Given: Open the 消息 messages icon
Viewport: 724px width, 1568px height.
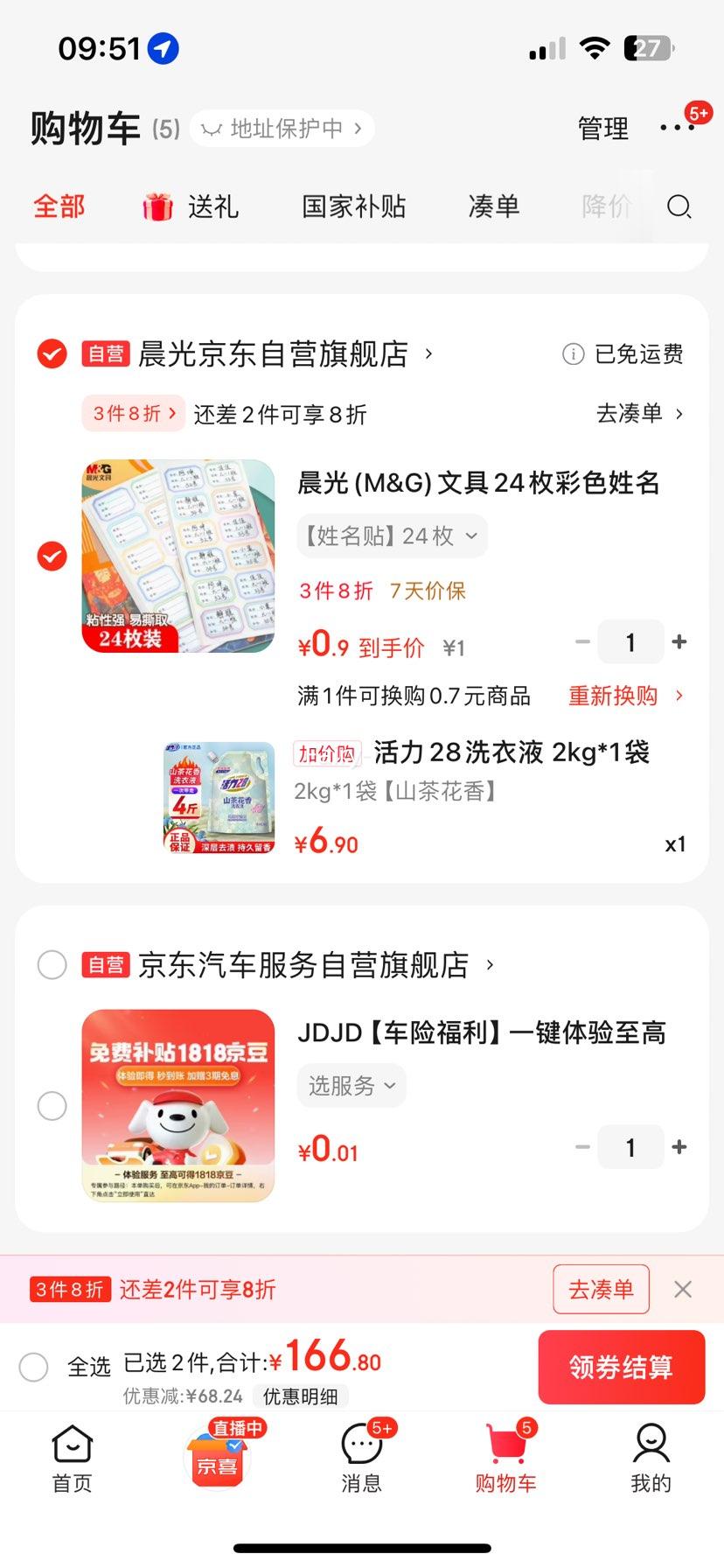Looking at the screenshot, I should point(361,1452).
